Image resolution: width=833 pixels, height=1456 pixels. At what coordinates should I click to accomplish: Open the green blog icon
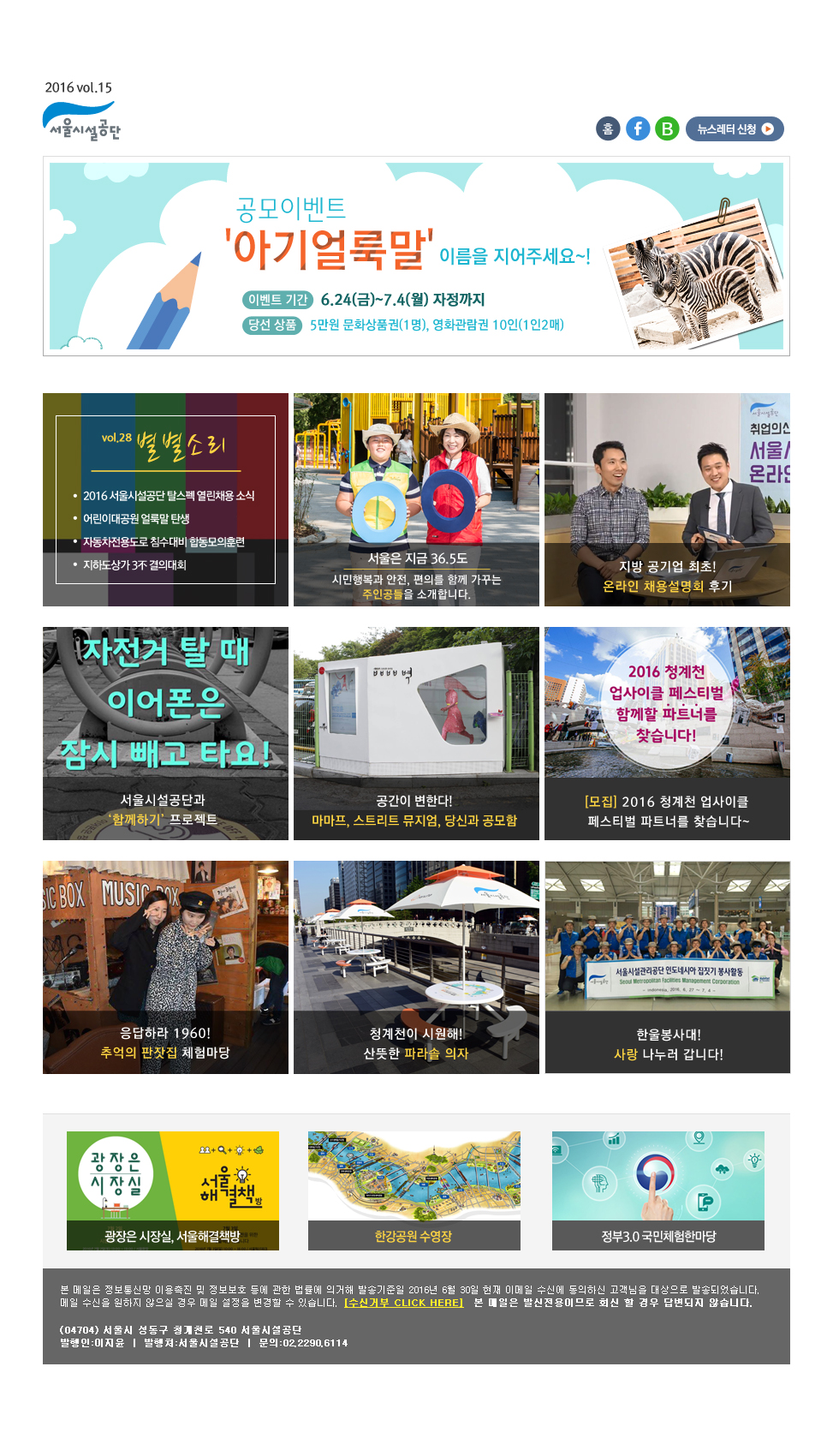tap(667, 128)
